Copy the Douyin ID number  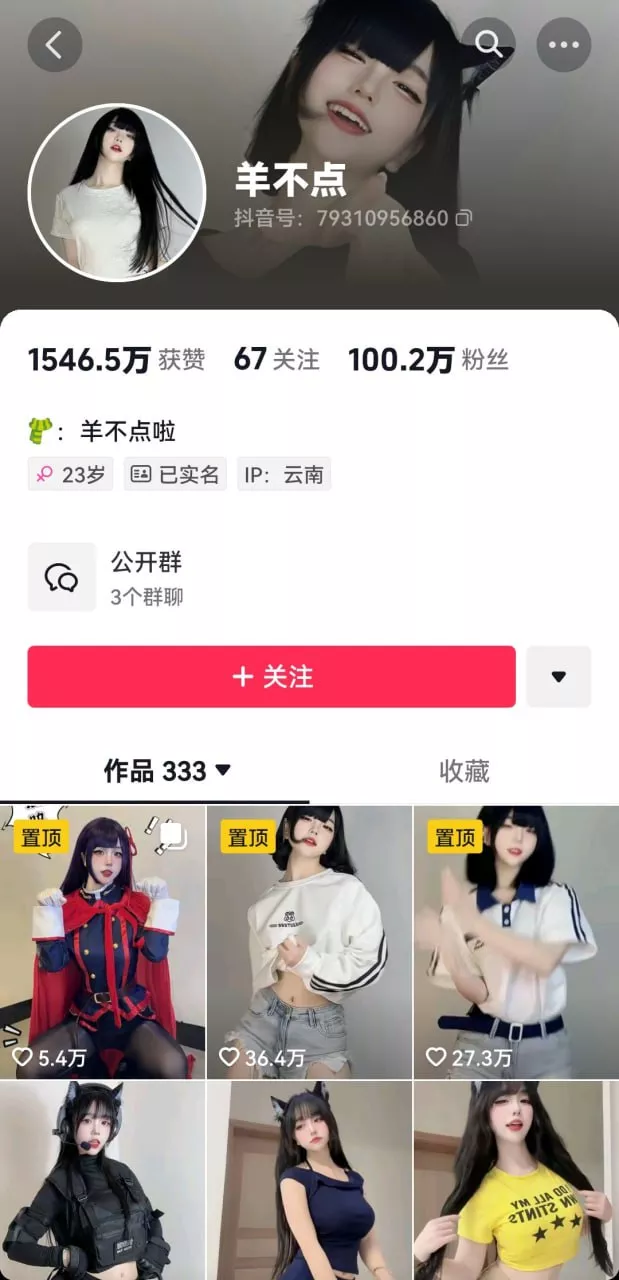click(x=464, y=217)
